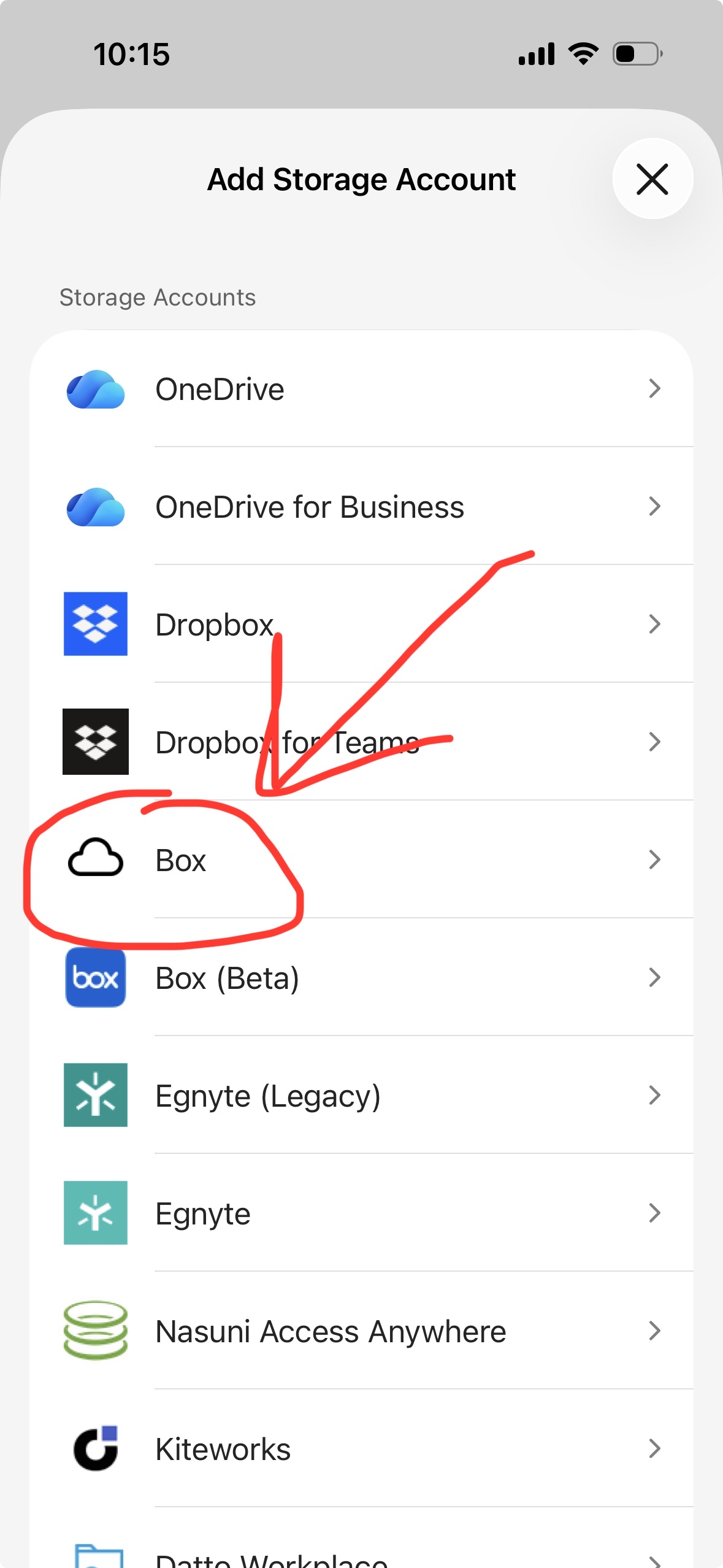Select the Box row with cloud icon
This screenshot has height=1568, width=723.
362,860
